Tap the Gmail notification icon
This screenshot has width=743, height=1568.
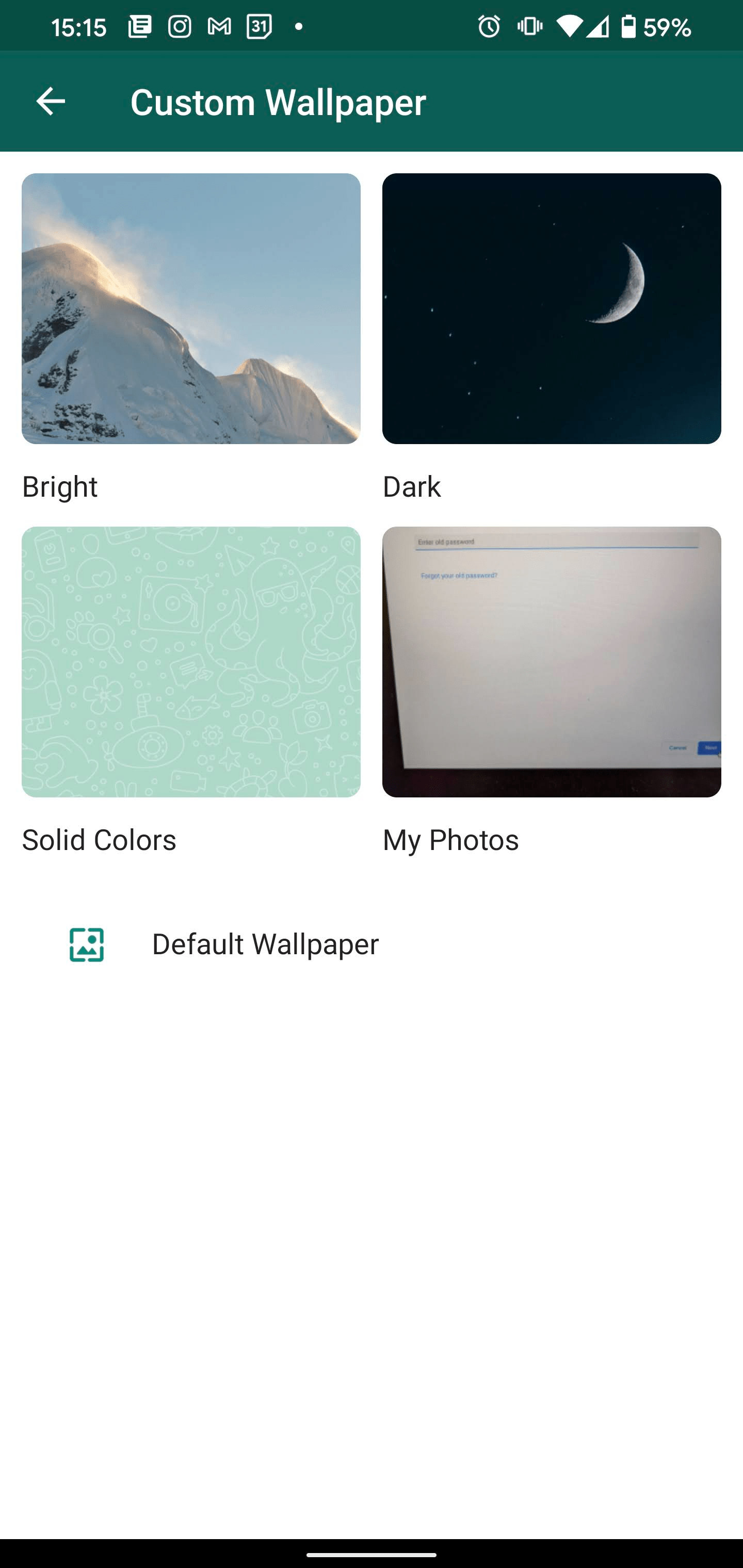point(218,26)
